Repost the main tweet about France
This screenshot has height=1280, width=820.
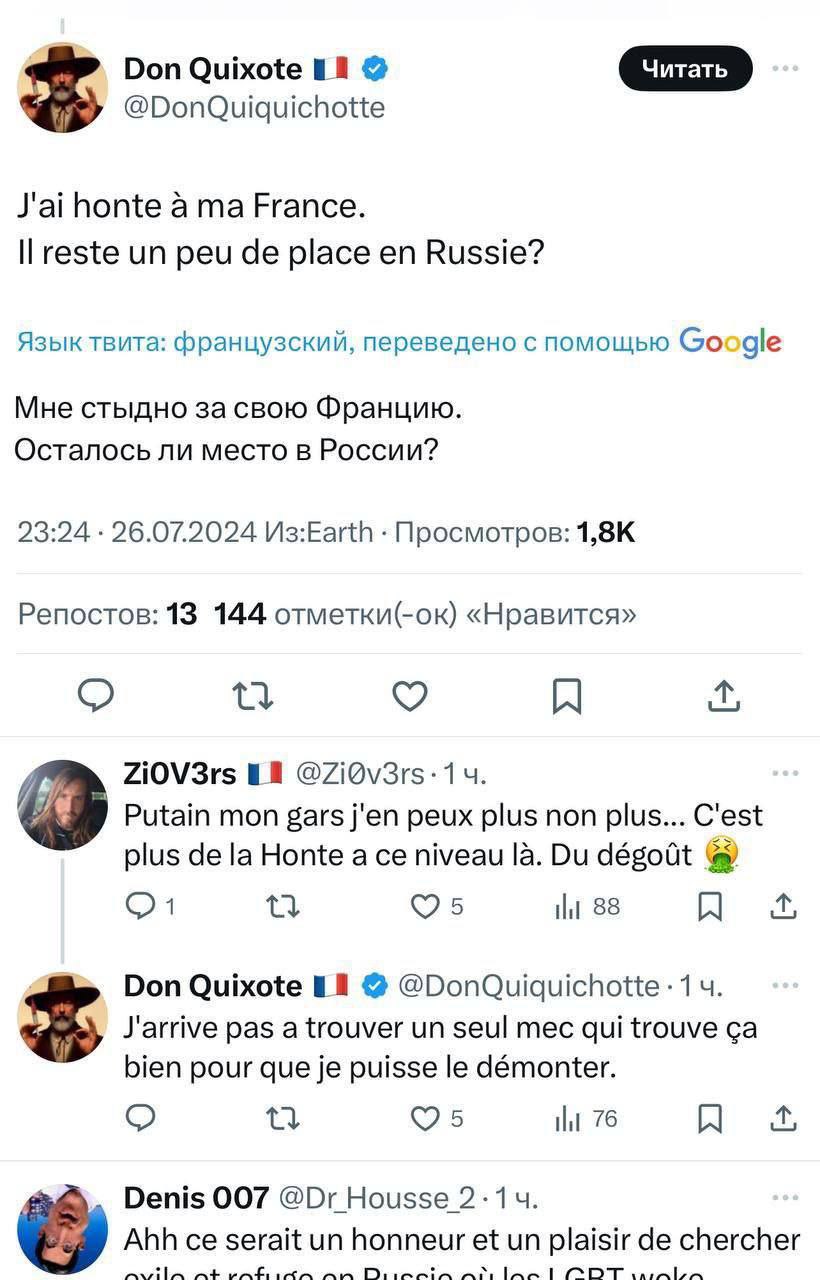(253, 694)
